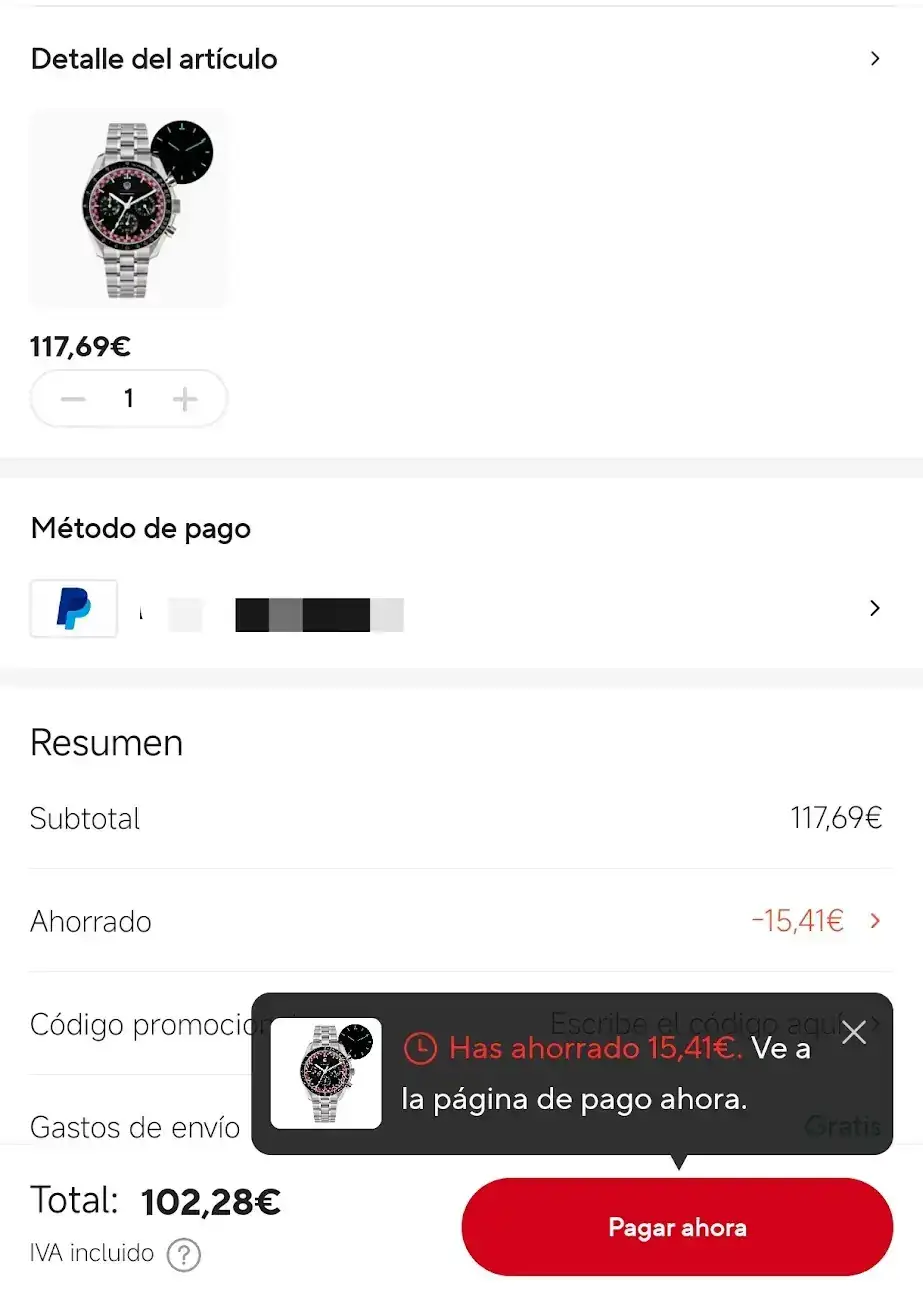Tap Pagar ahora to pay

click(677, 1227)
